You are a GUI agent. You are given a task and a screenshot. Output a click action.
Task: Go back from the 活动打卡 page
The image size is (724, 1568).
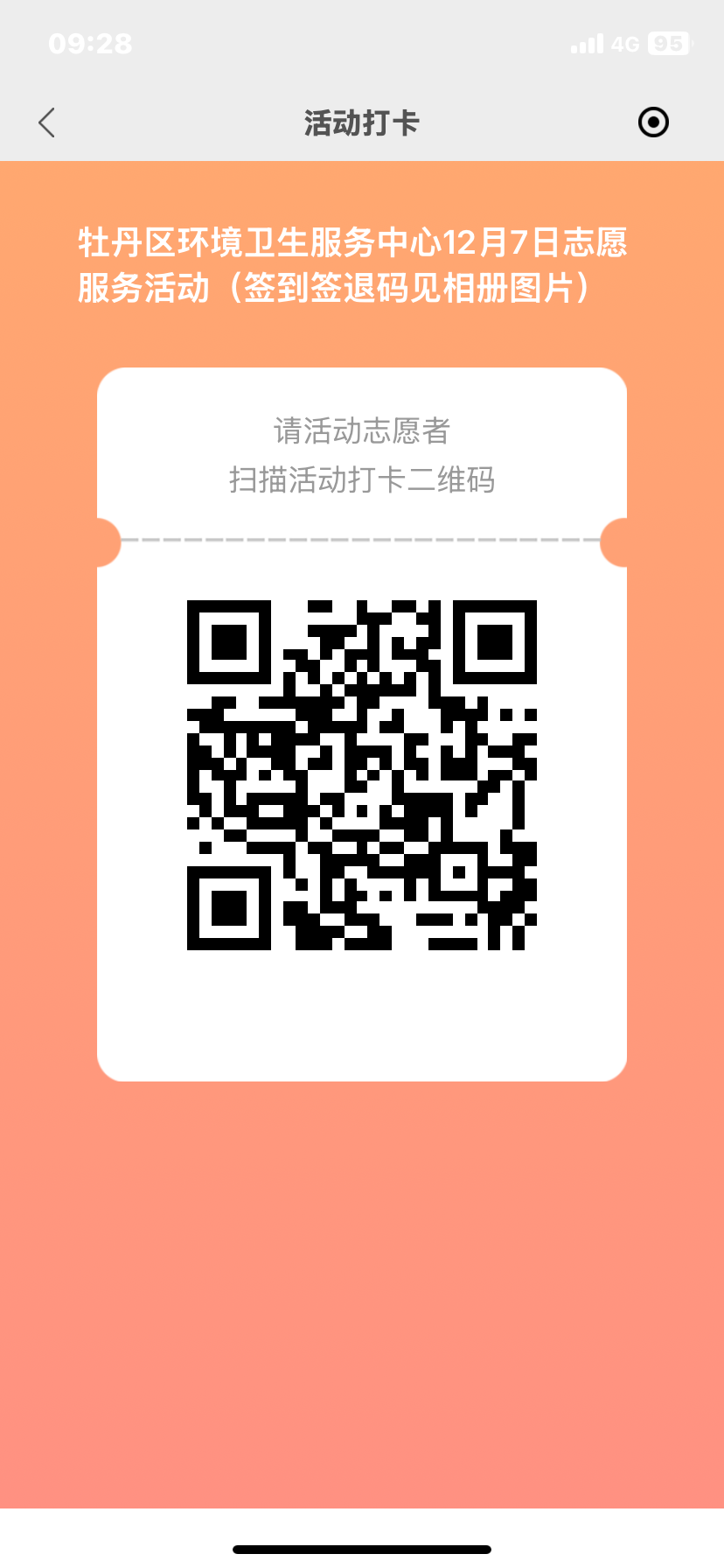click(x=47, y=122)
